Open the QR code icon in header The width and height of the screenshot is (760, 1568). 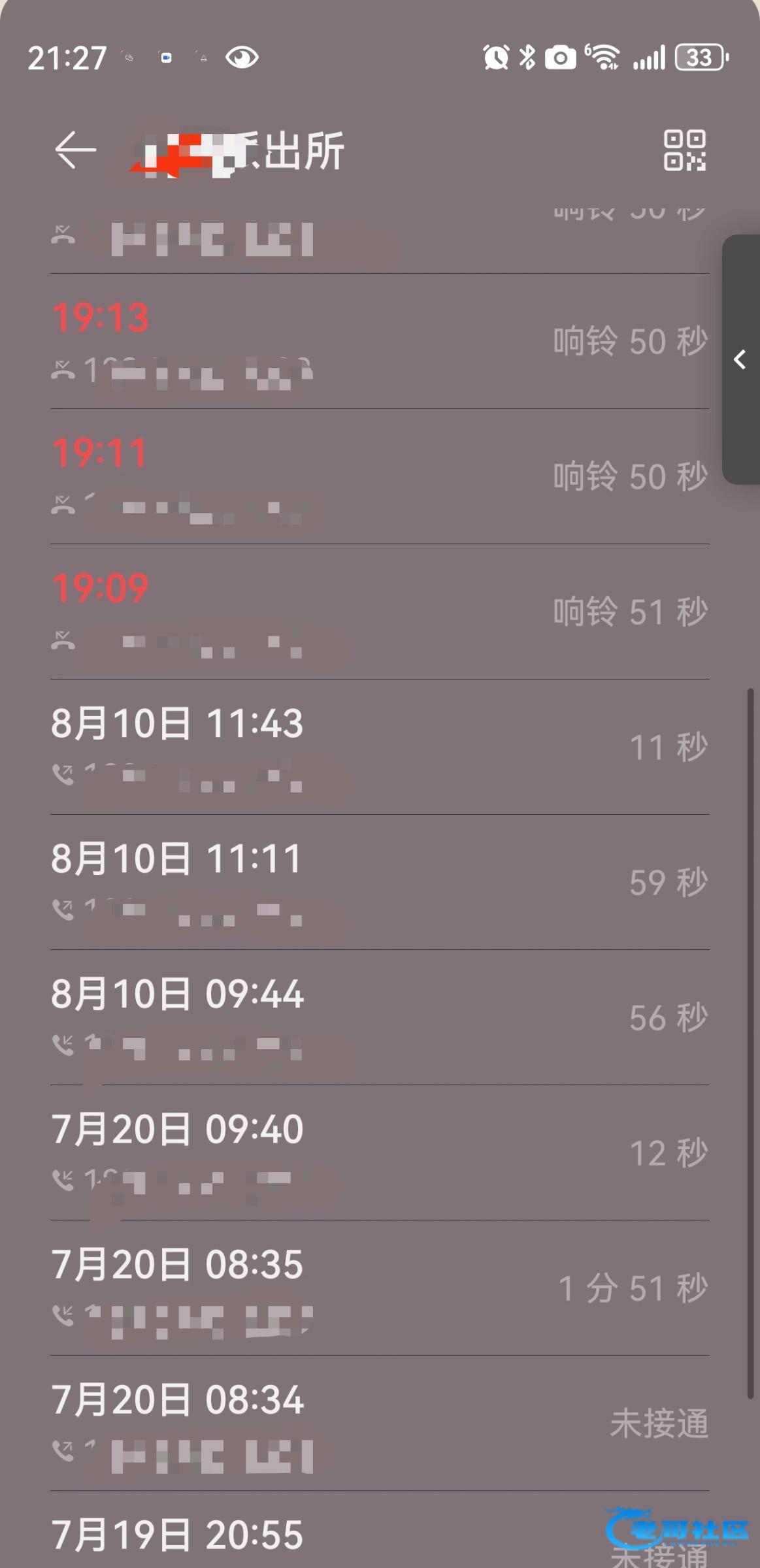684,150
